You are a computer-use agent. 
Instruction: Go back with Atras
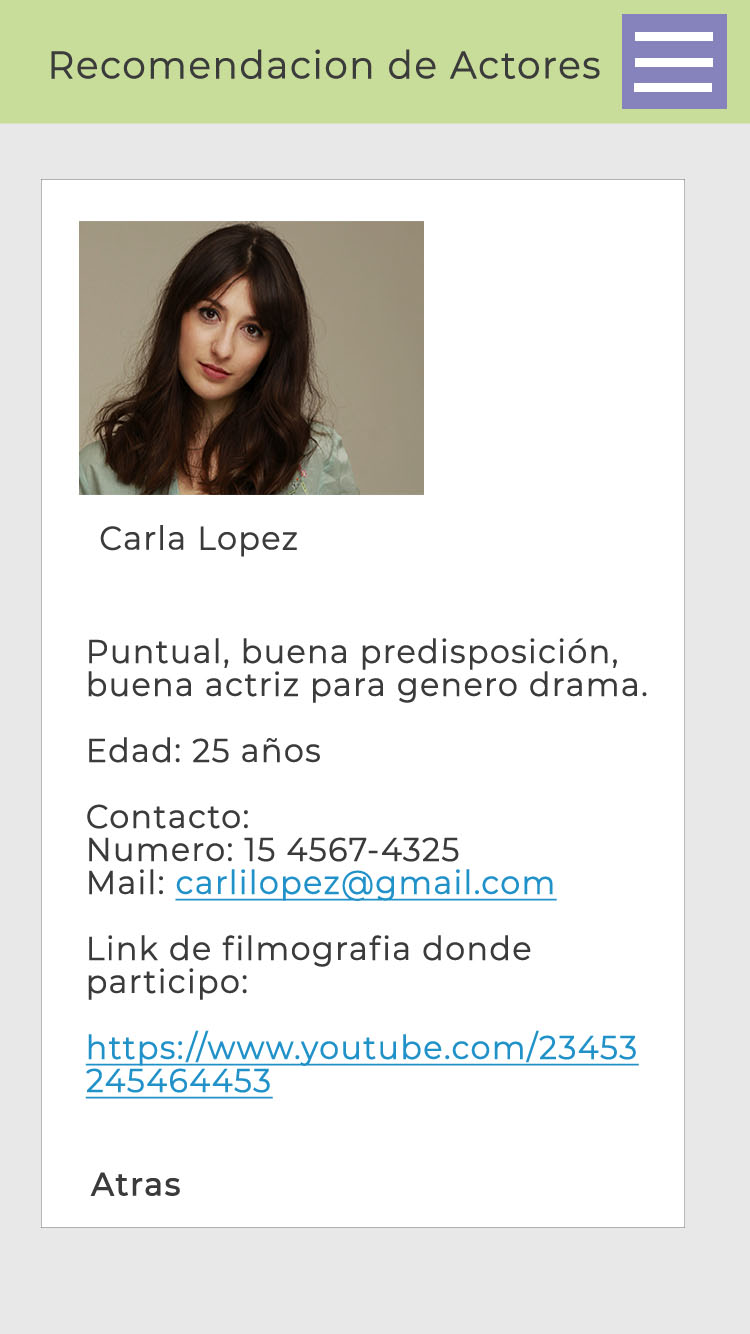[x=136, y=1185]
